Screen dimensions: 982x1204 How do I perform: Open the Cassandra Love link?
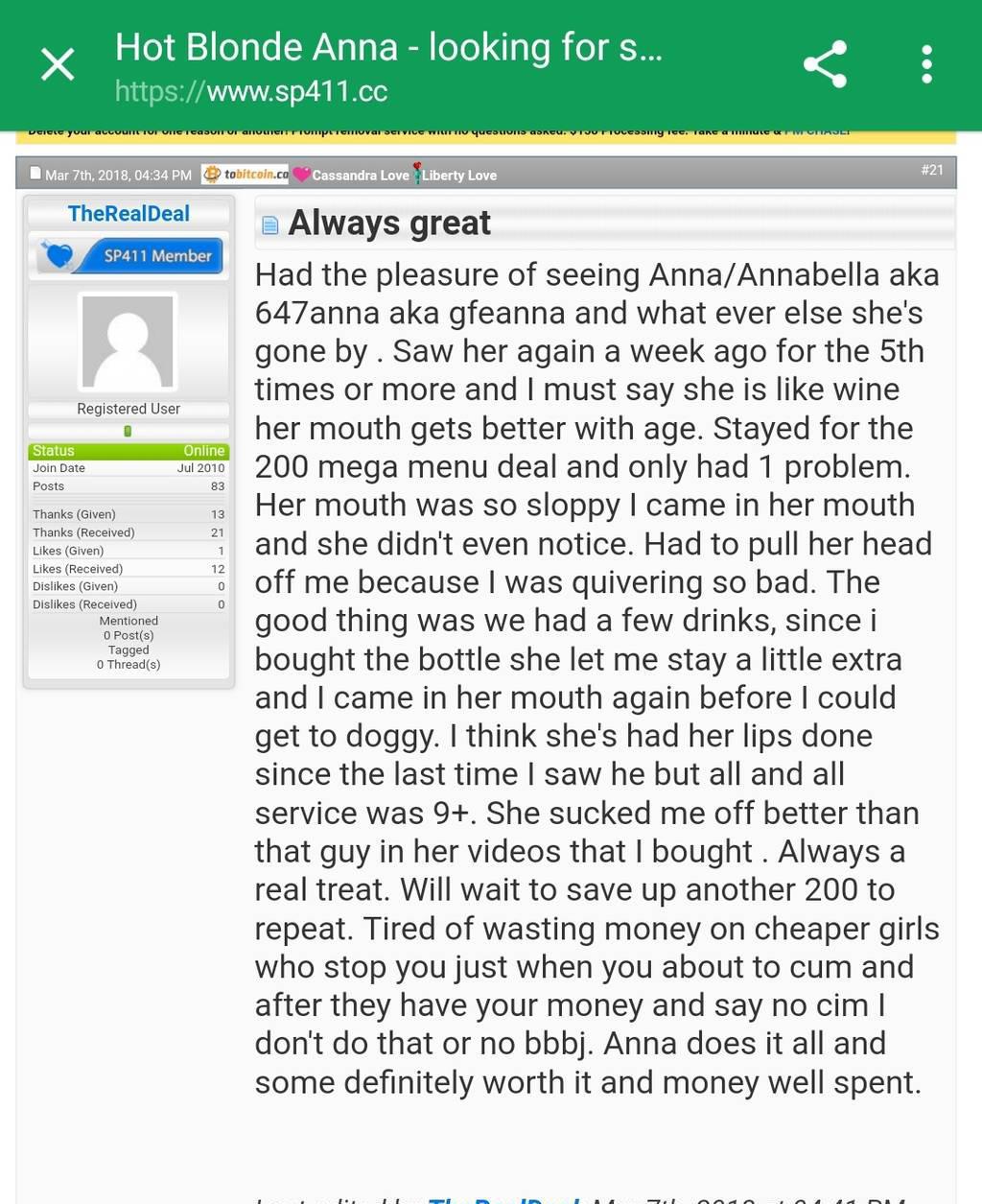(352, 175)
